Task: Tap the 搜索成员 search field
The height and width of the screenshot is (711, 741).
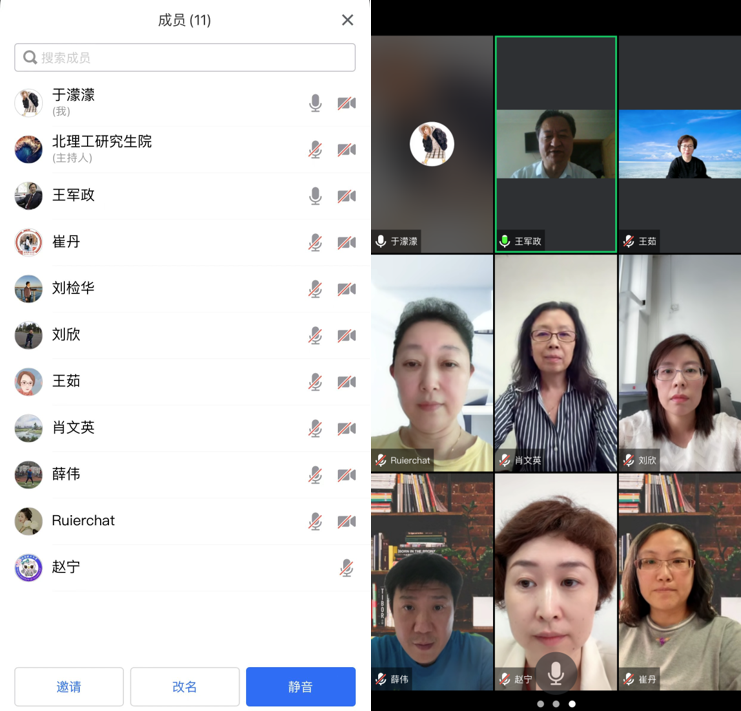Action: 185,58
